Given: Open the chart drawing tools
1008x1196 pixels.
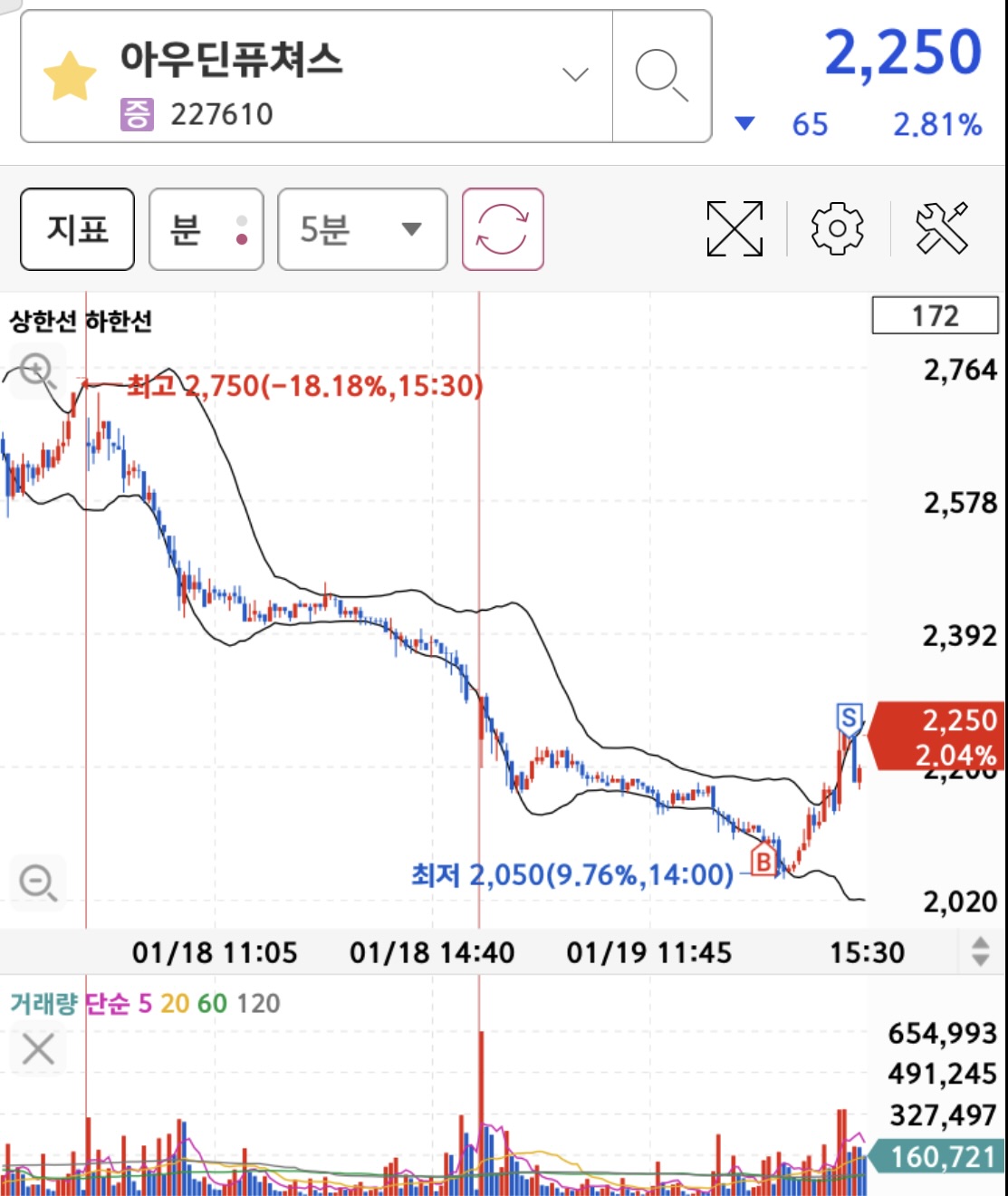Looking at the screenshot, I should 942,228.
